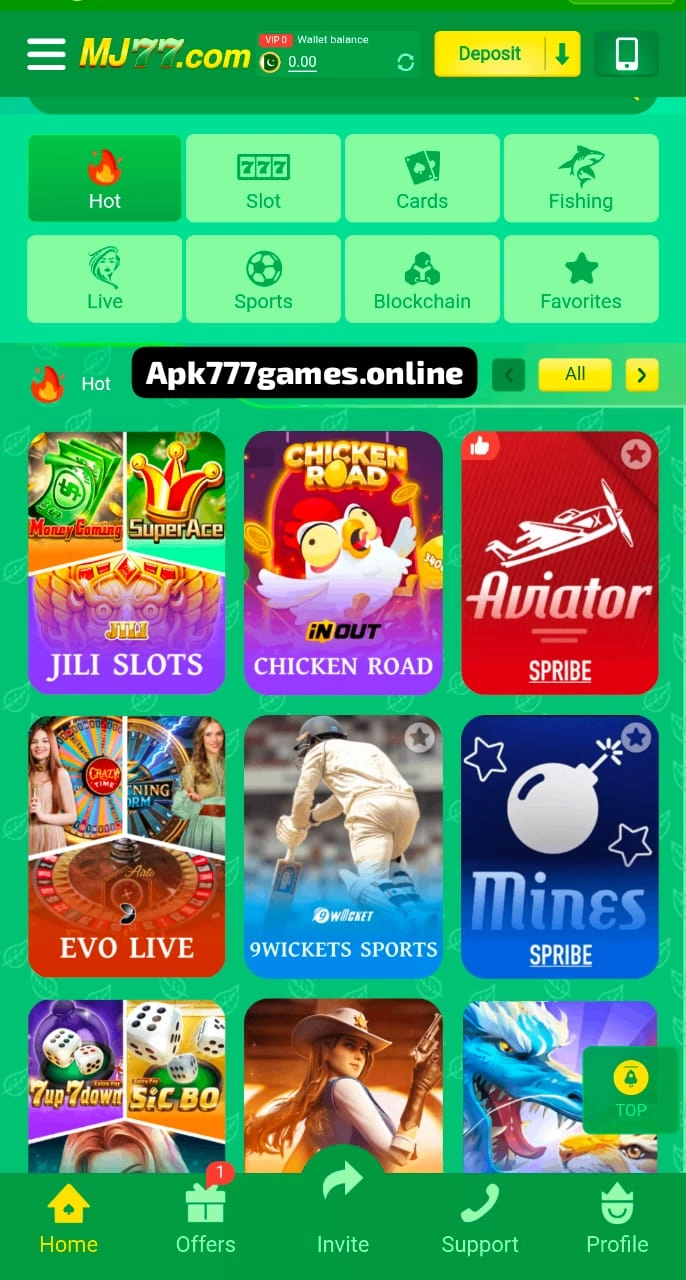Favorite the Aviator game with star

coord(635,454)
